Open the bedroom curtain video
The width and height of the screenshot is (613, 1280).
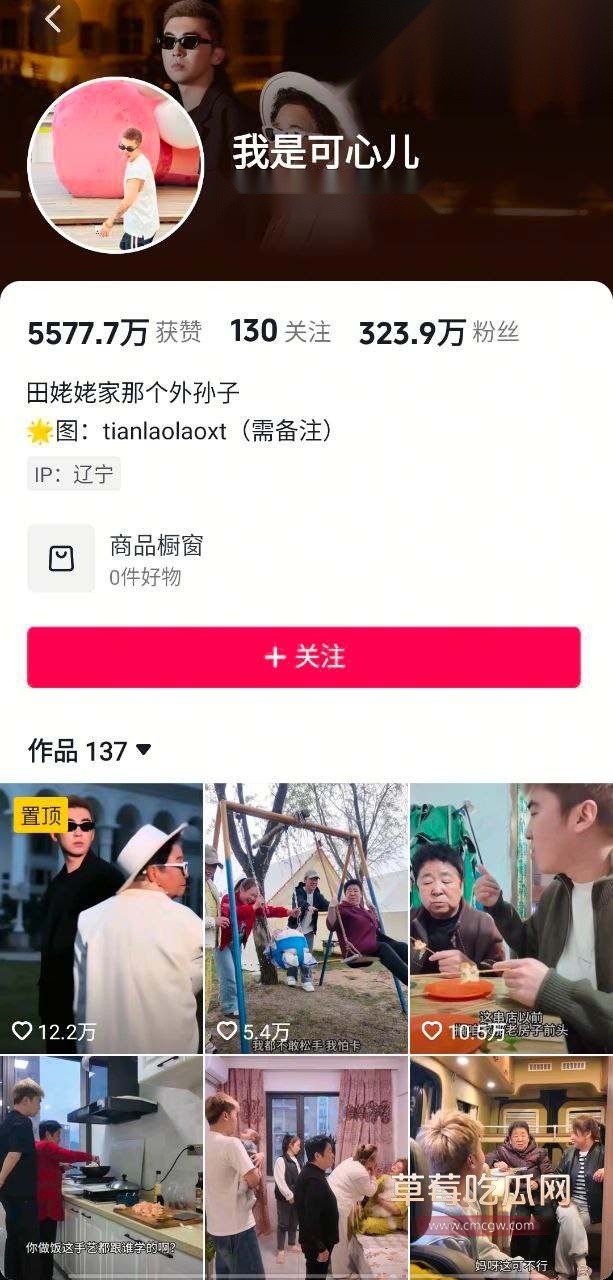pyautogui.click(x=306, y=1168)
